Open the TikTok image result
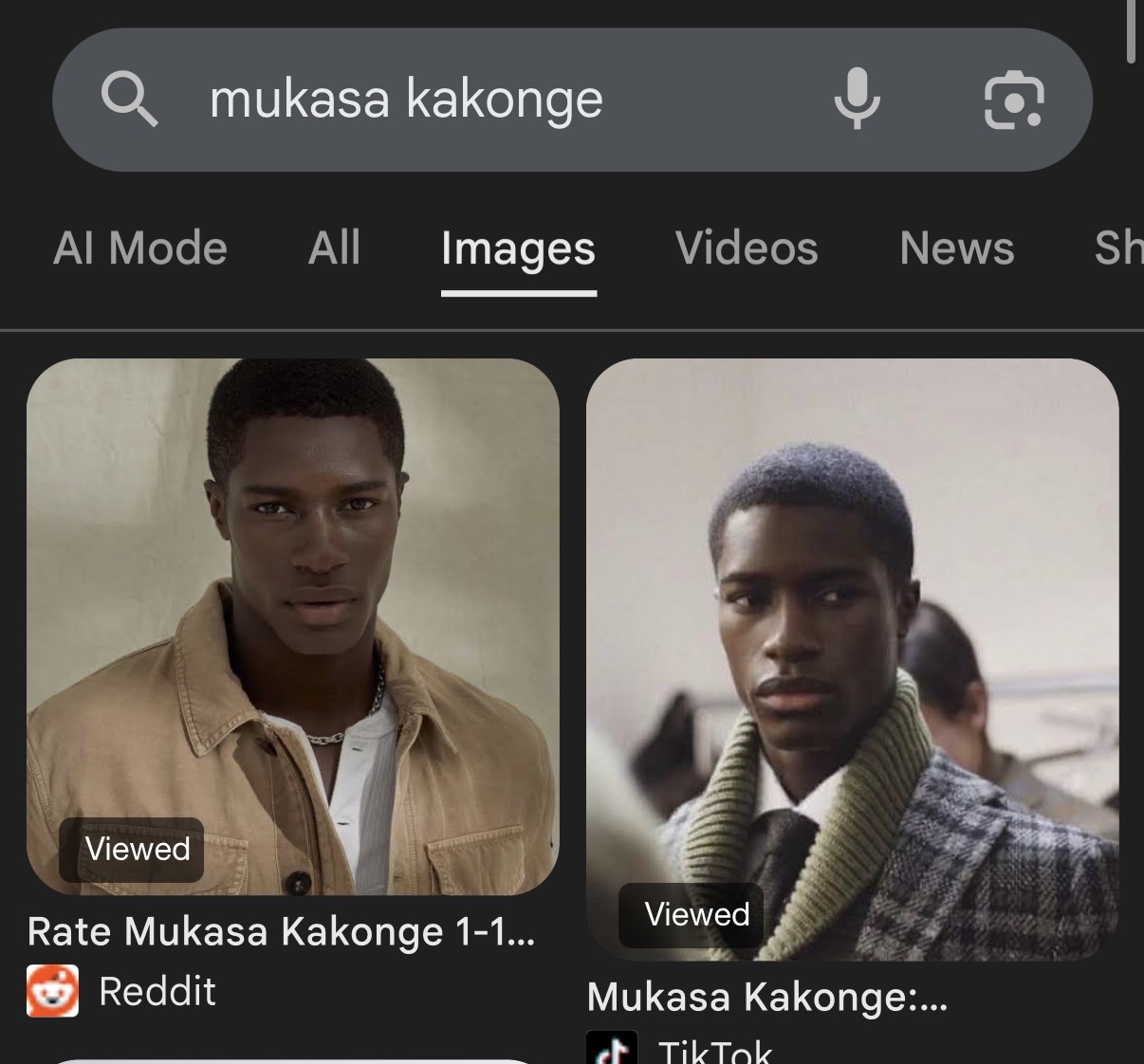This screenshot has height=1064, width=1144. coord(852,660)
